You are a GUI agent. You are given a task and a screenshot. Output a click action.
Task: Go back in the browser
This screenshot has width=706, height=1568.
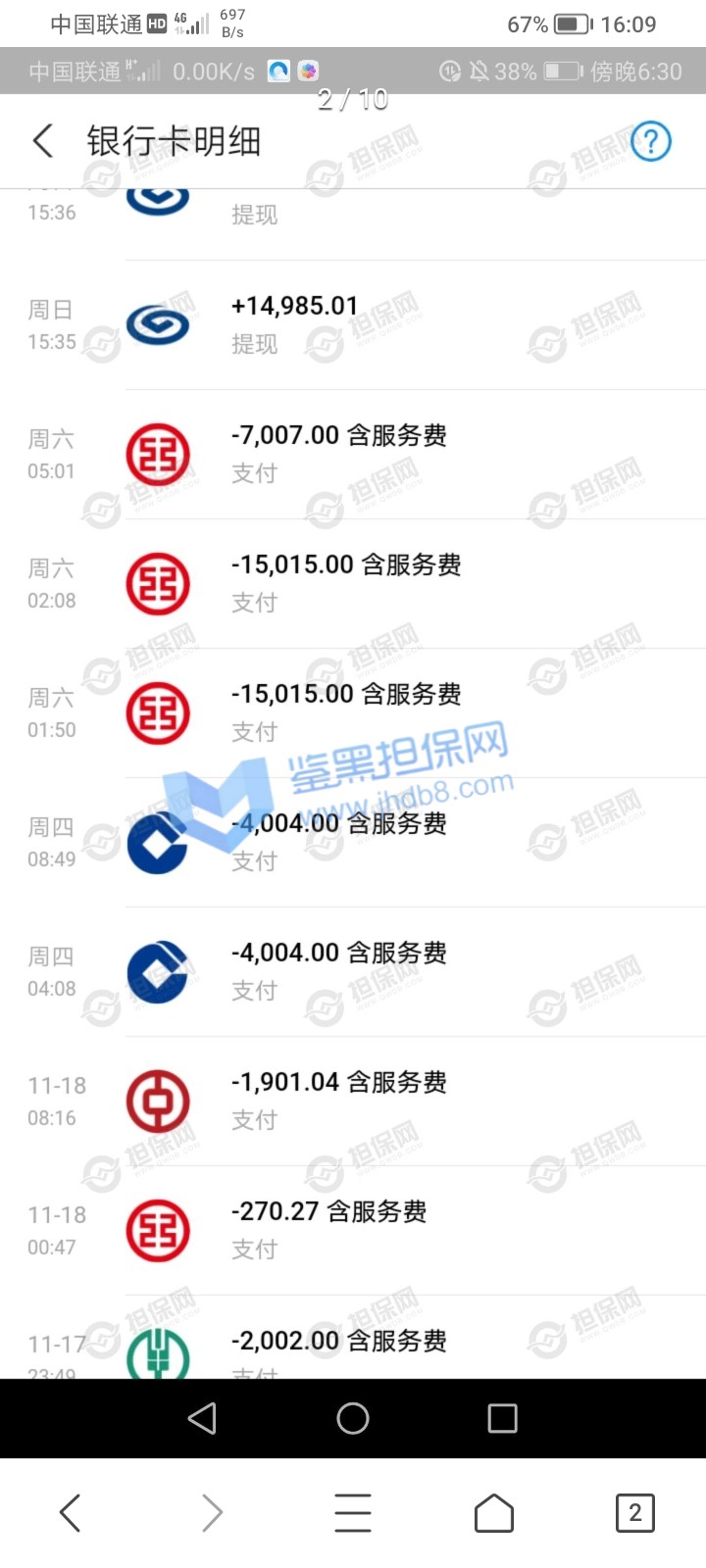[70, 1513]
